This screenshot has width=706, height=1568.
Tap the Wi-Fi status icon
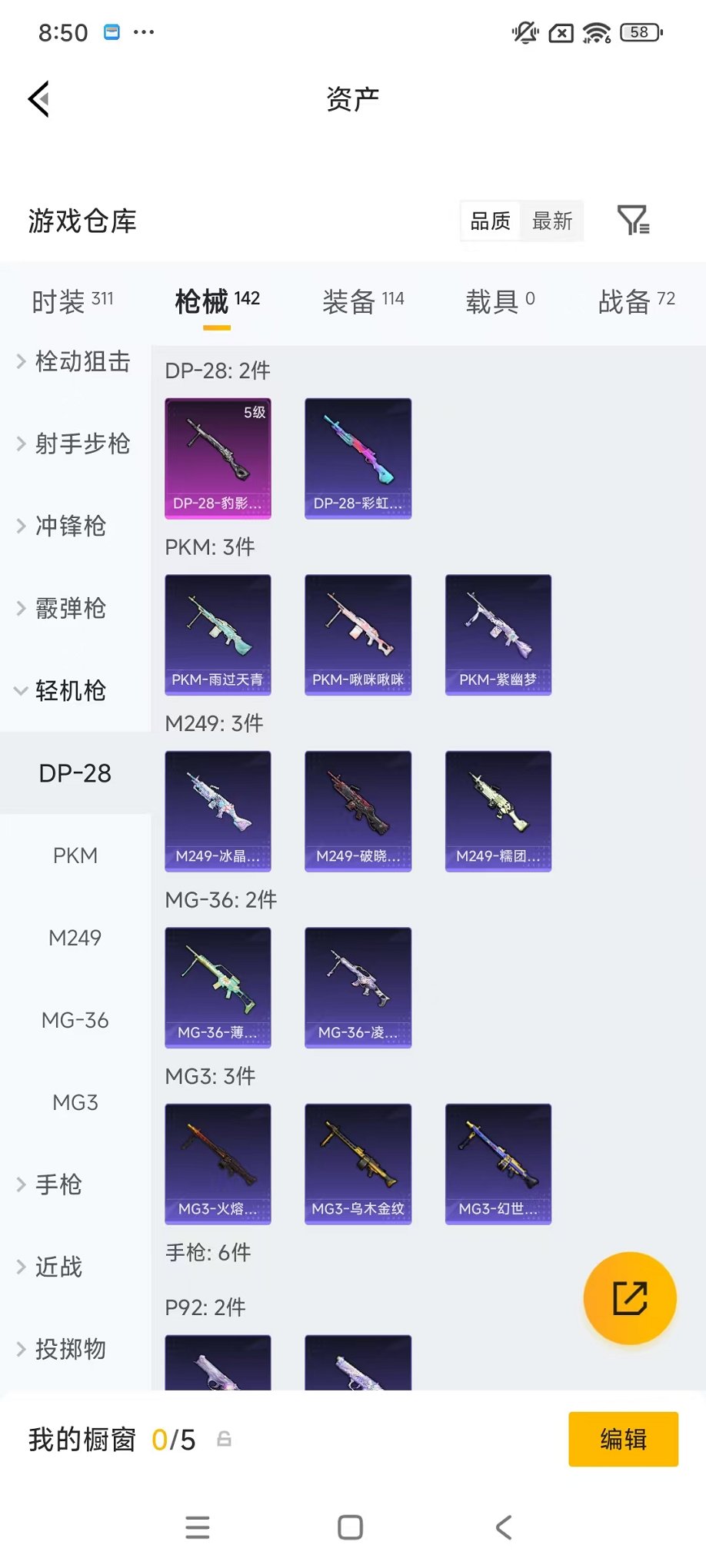[595, 32]
